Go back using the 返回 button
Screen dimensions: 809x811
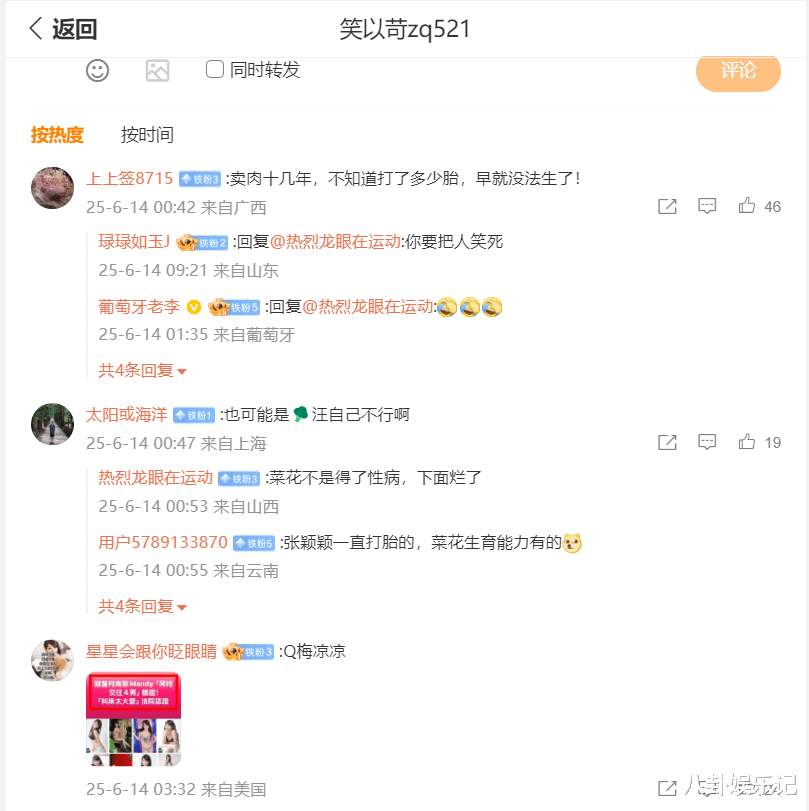coord(62,29)
